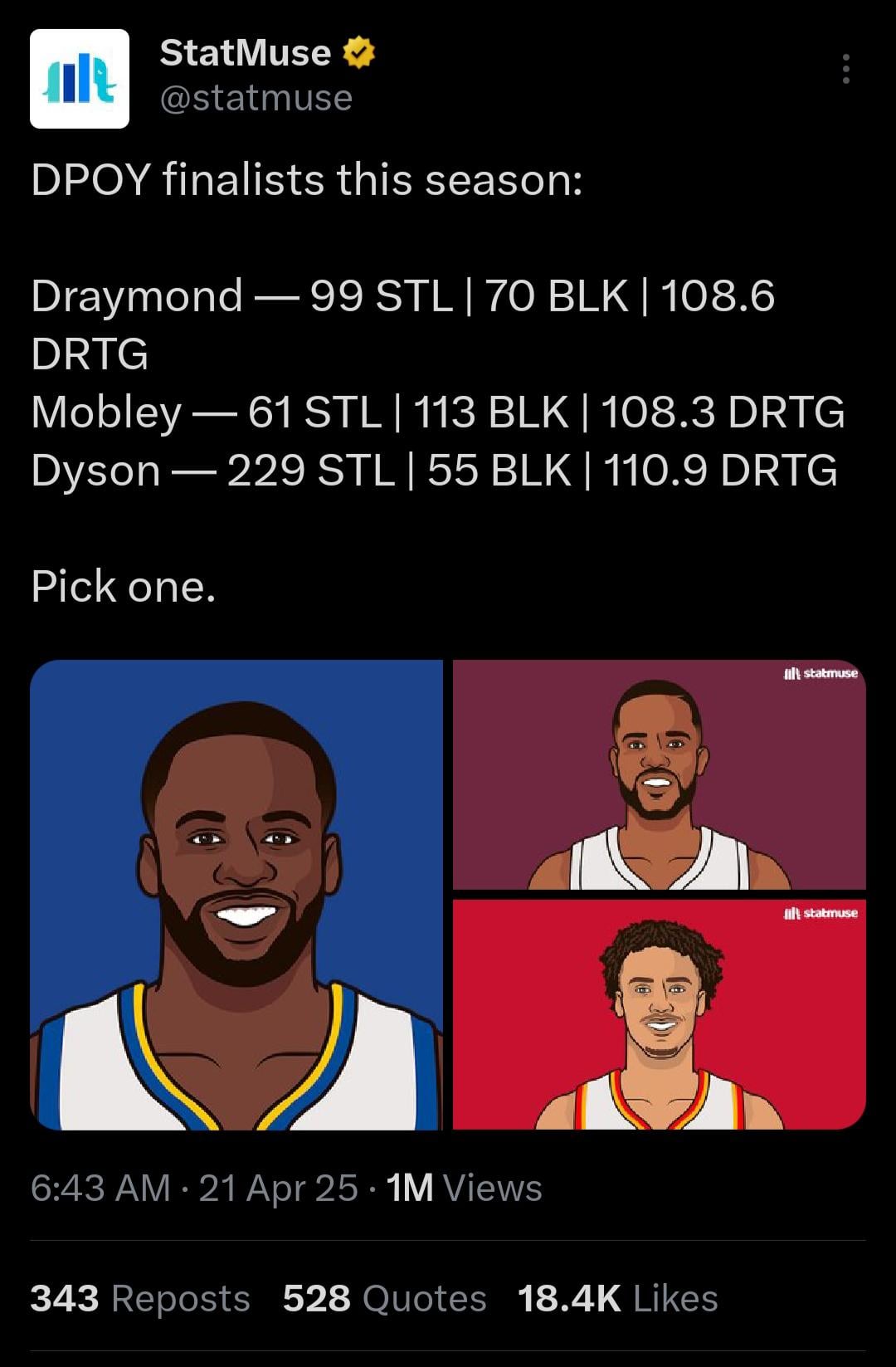Open StatMuse profile from avatar
This screenshot has width=896, height=1367.
[80, 79]
